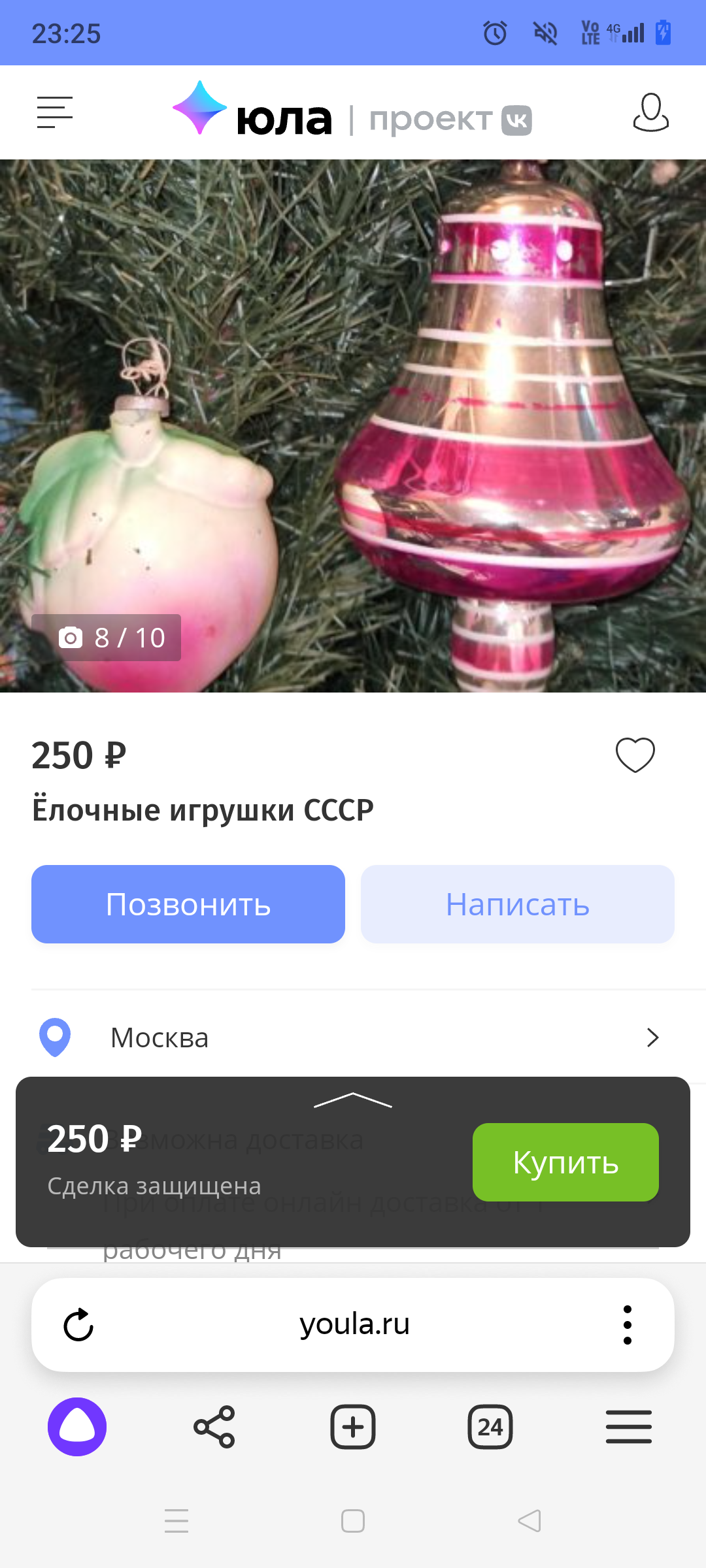Screen dimensions: 706x1568
Task: Message the seller via Написать
Action: (x=517, y=904)
